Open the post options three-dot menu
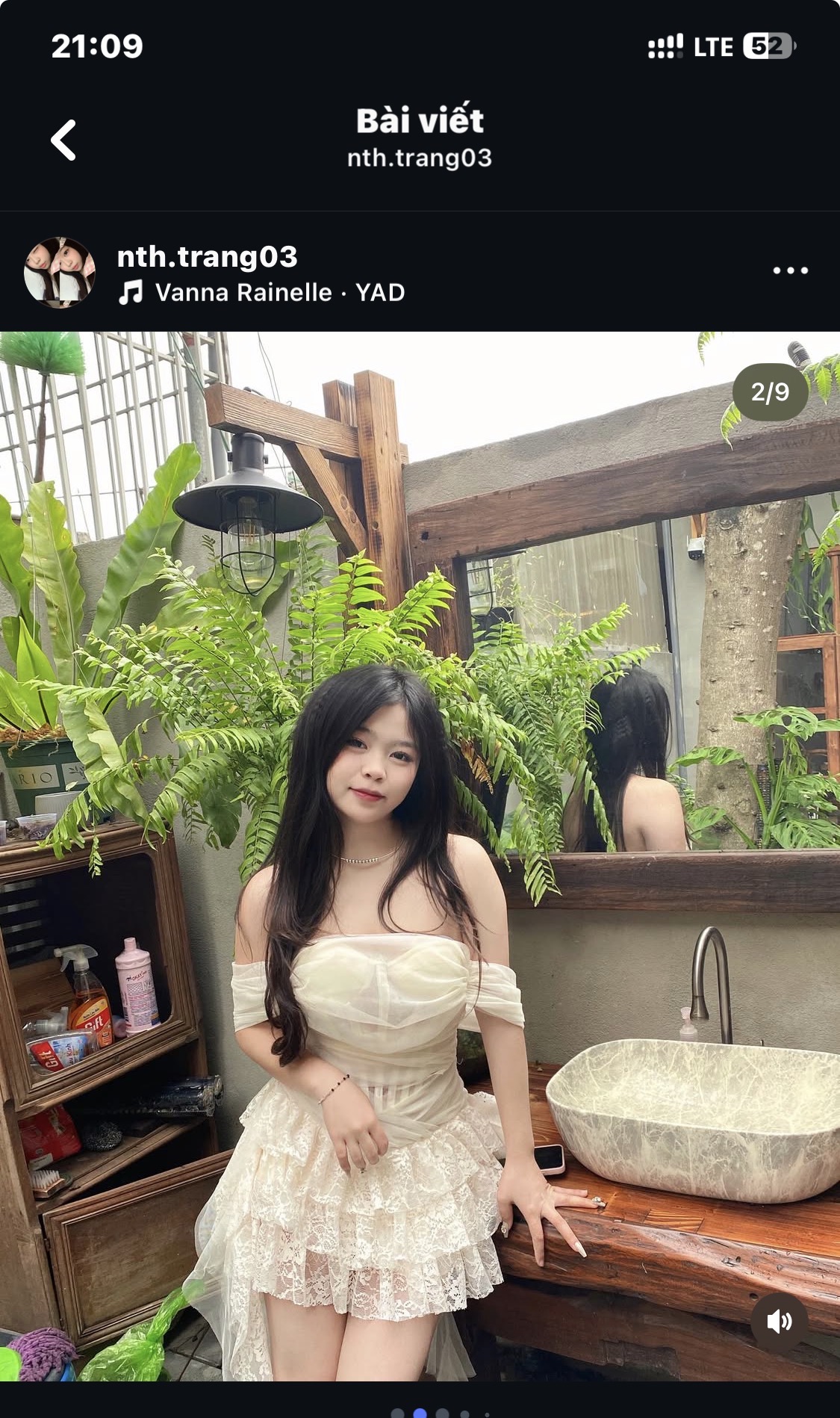The image size is (840, 1418). 790,270
